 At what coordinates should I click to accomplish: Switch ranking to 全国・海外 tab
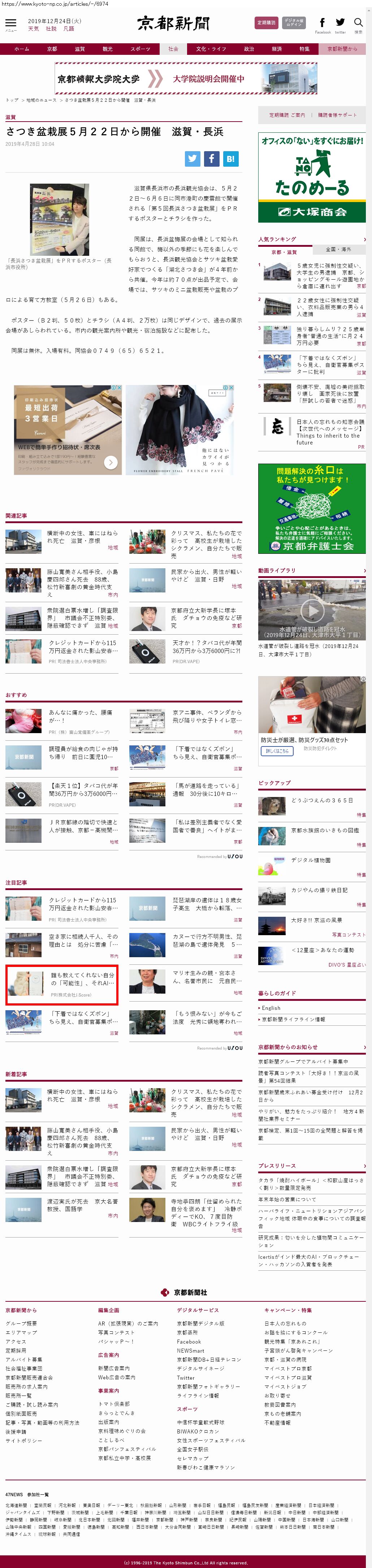point(338,250)
